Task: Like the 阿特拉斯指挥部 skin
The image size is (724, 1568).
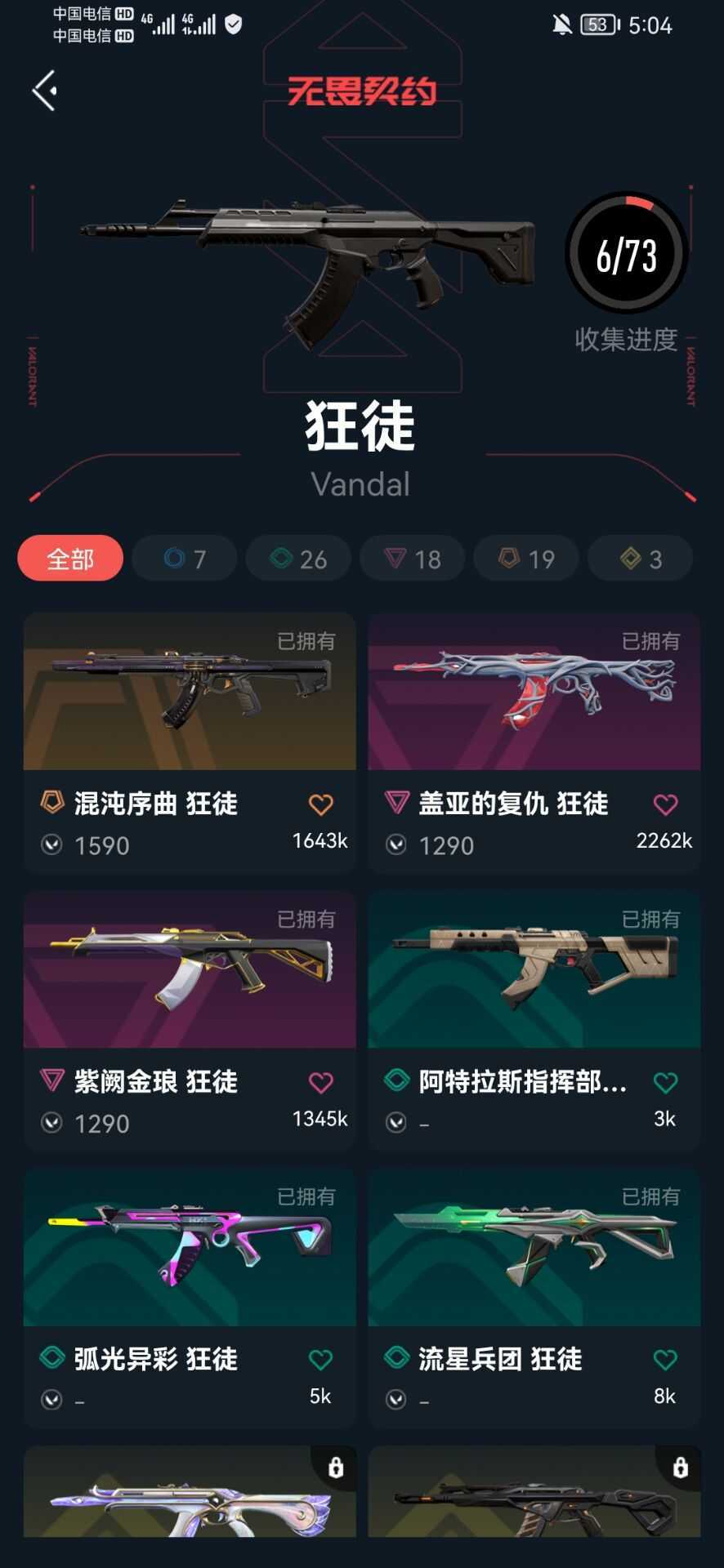Action: pos(666,1083)
